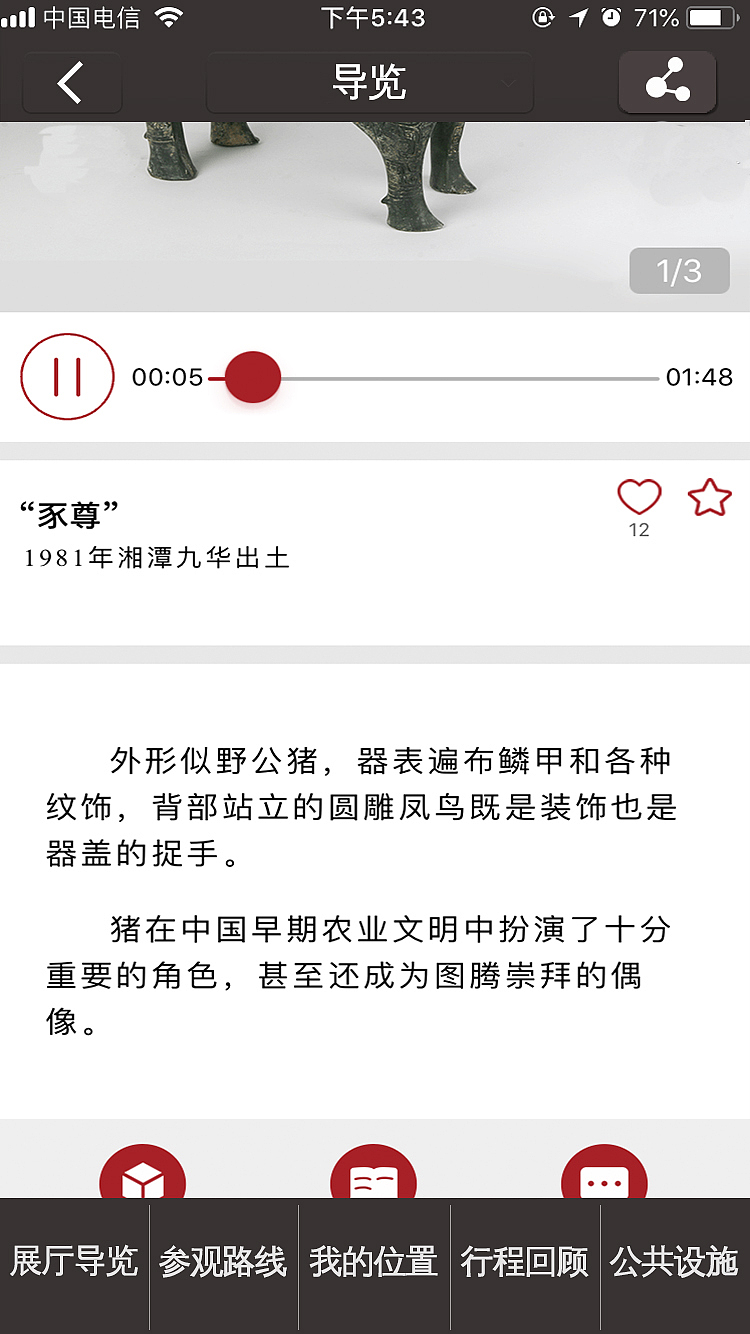Pause the audio narration
The height and width of the screenshot is (1334, 750).
[67, 377]
